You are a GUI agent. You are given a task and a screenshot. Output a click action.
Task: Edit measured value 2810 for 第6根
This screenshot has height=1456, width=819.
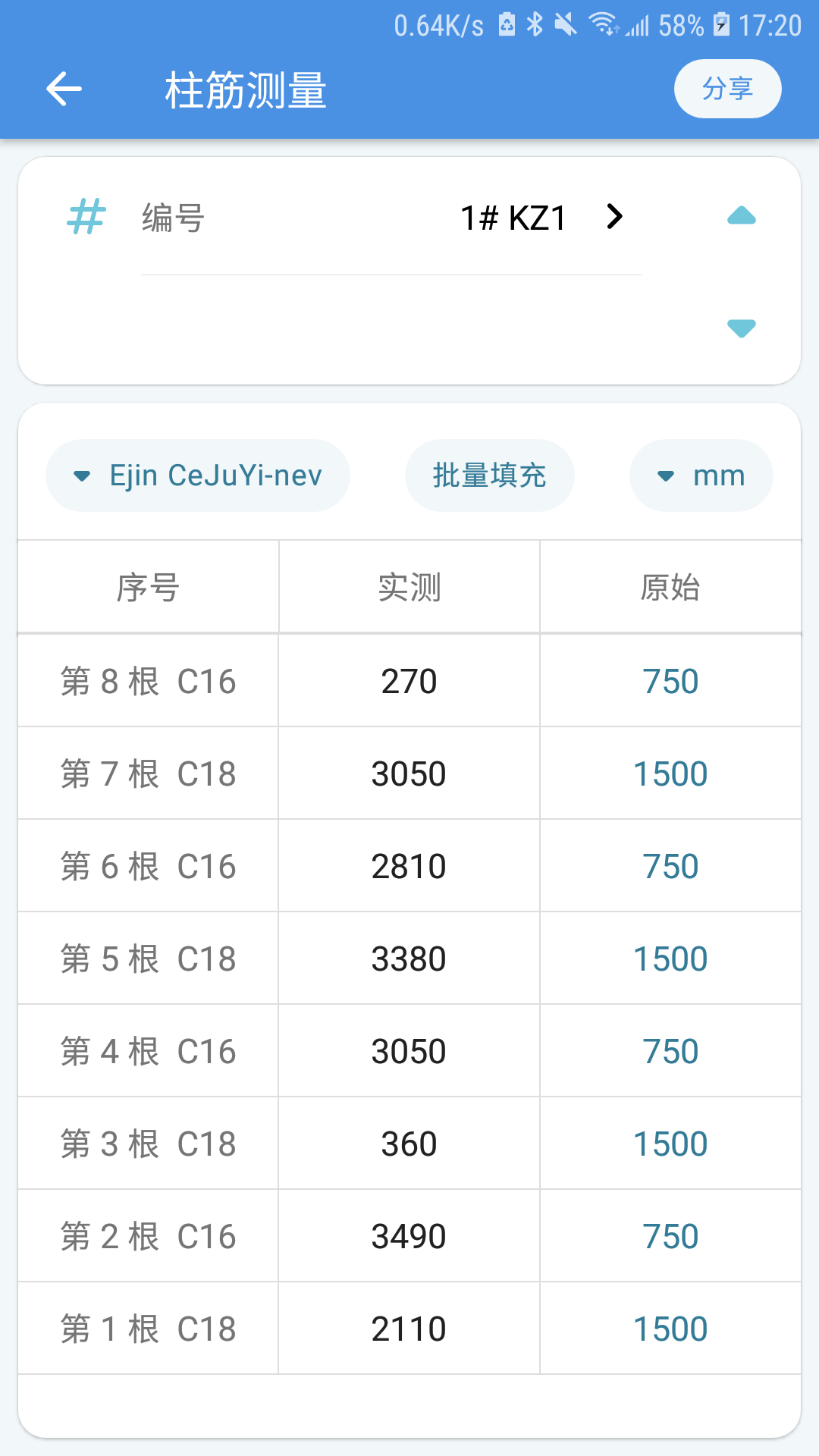(409, 866)
